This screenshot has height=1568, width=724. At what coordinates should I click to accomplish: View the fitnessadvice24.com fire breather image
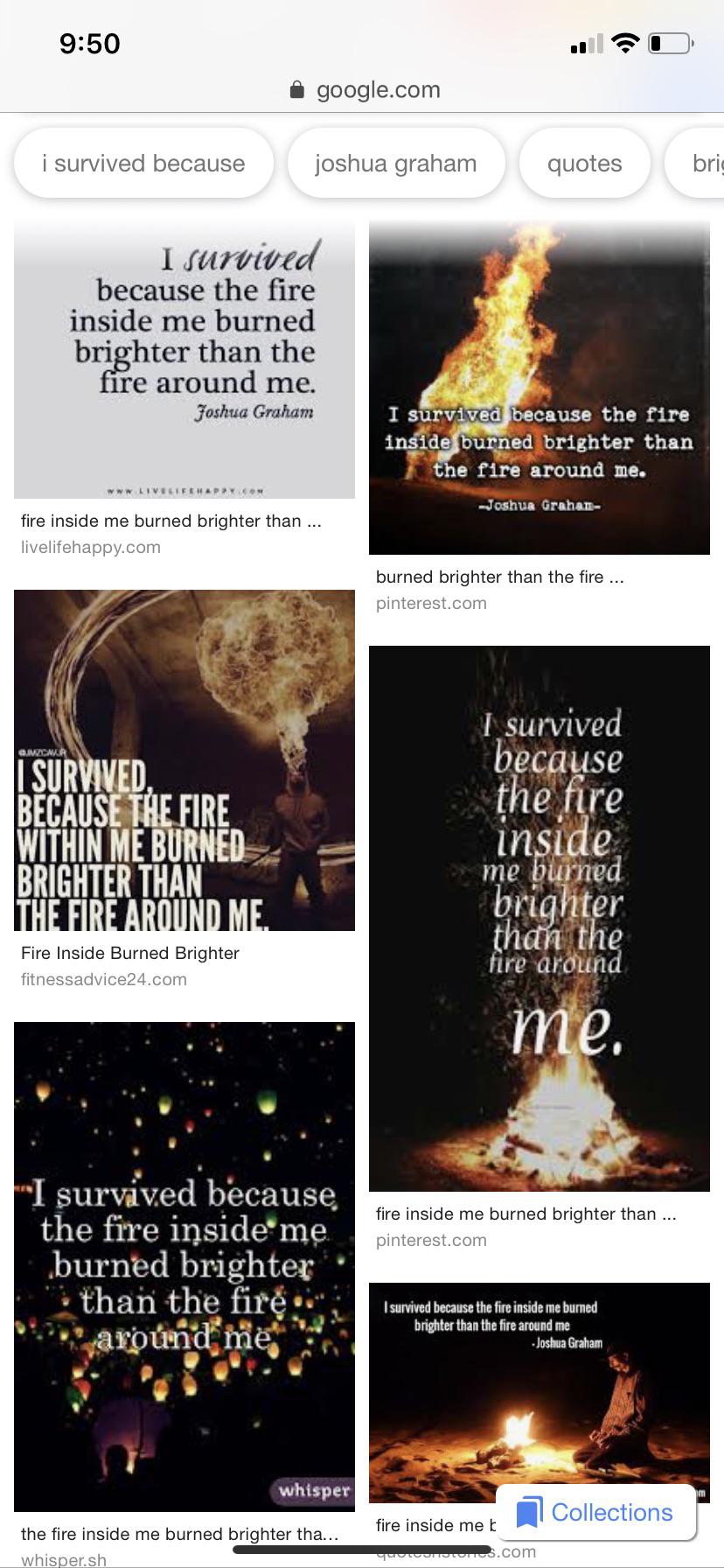184,759
